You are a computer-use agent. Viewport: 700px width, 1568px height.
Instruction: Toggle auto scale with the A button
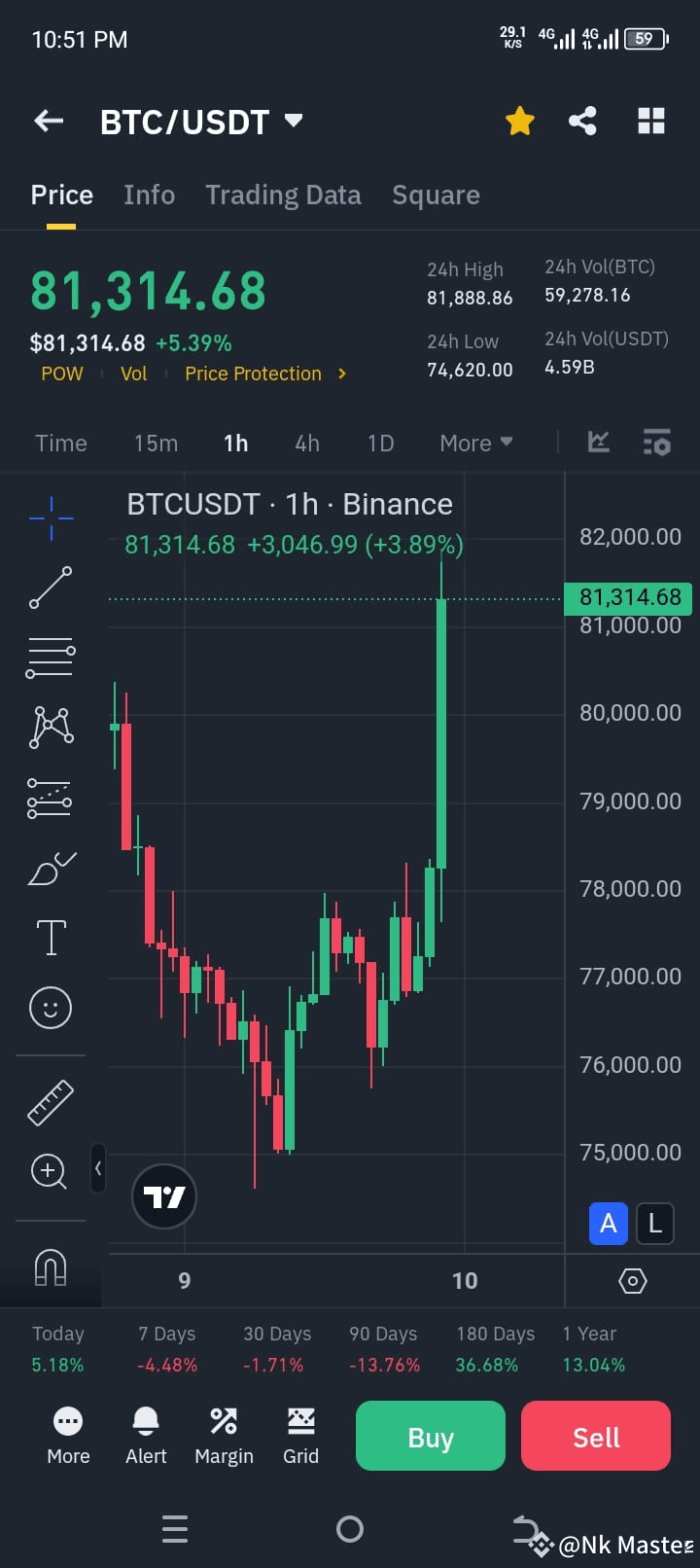[x=608, y=1224]
